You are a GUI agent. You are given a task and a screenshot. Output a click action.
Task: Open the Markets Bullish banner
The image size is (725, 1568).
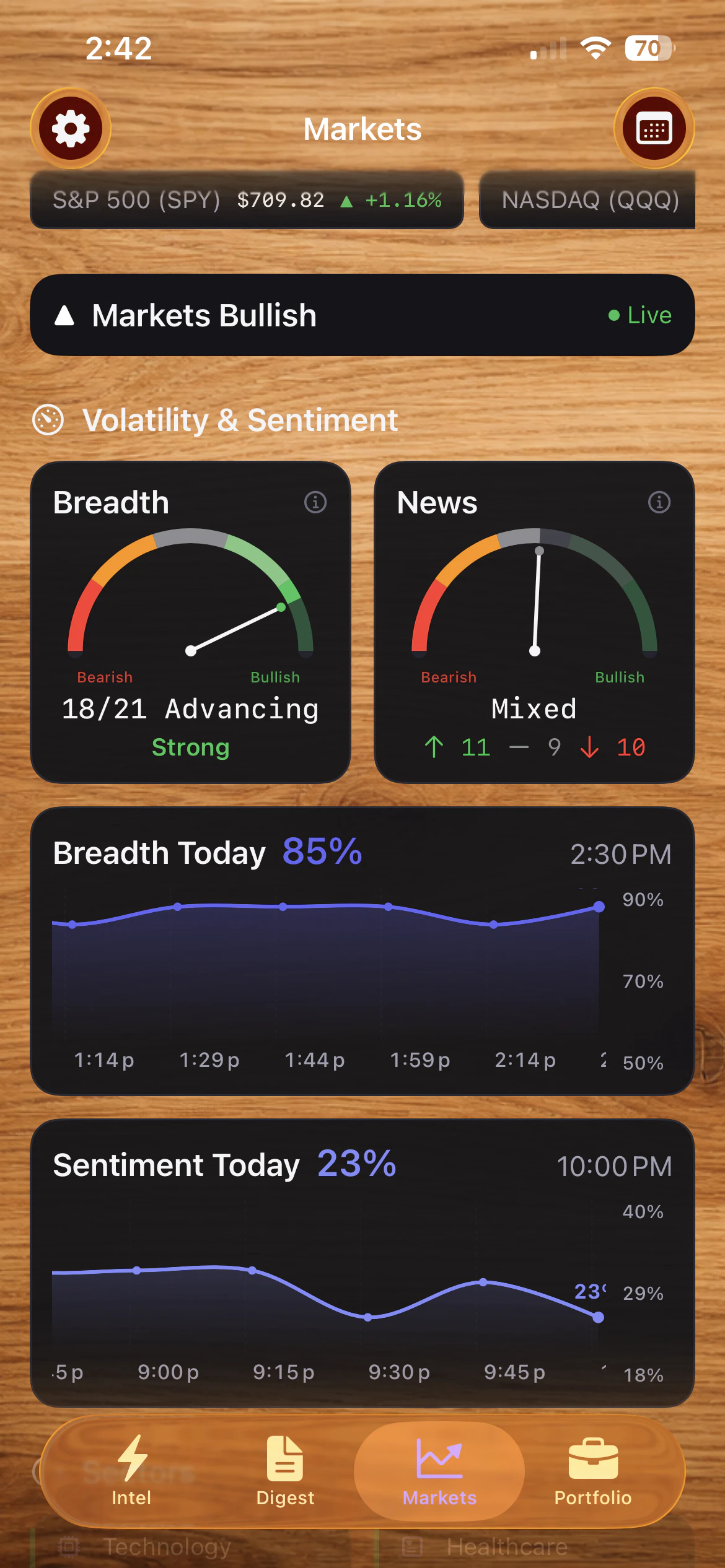click(362, 315)
